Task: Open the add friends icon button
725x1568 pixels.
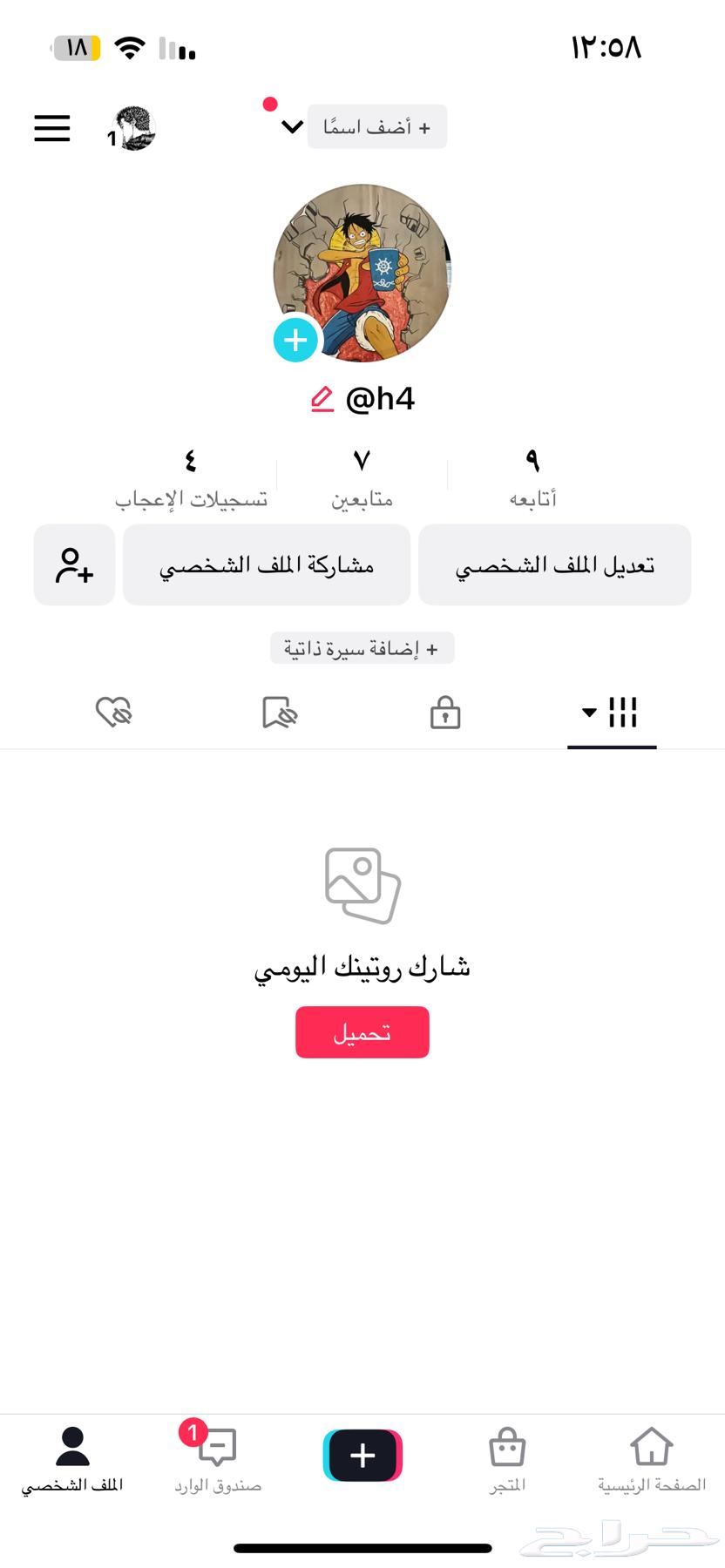Action: click(x=74, y=565)
